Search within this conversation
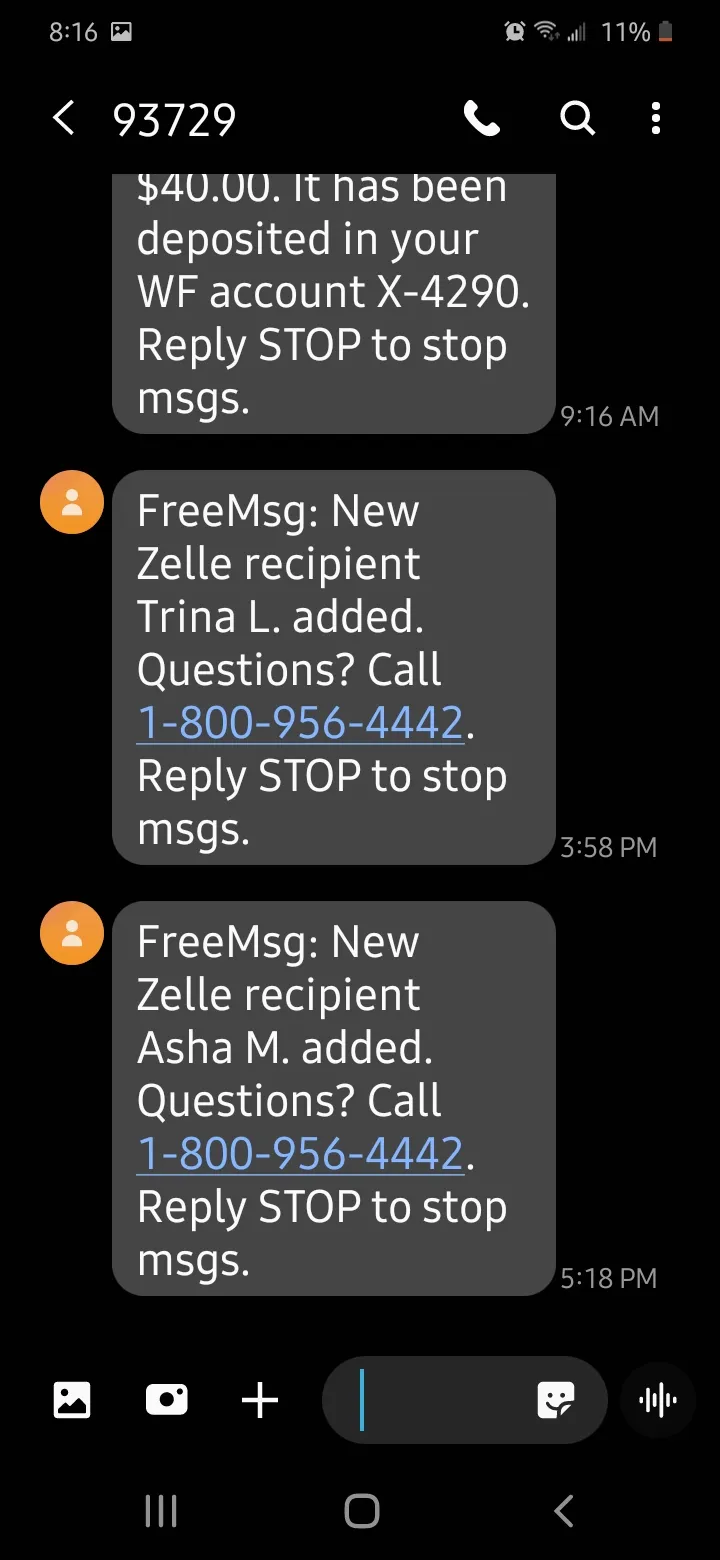 click(x=577, y=119)
